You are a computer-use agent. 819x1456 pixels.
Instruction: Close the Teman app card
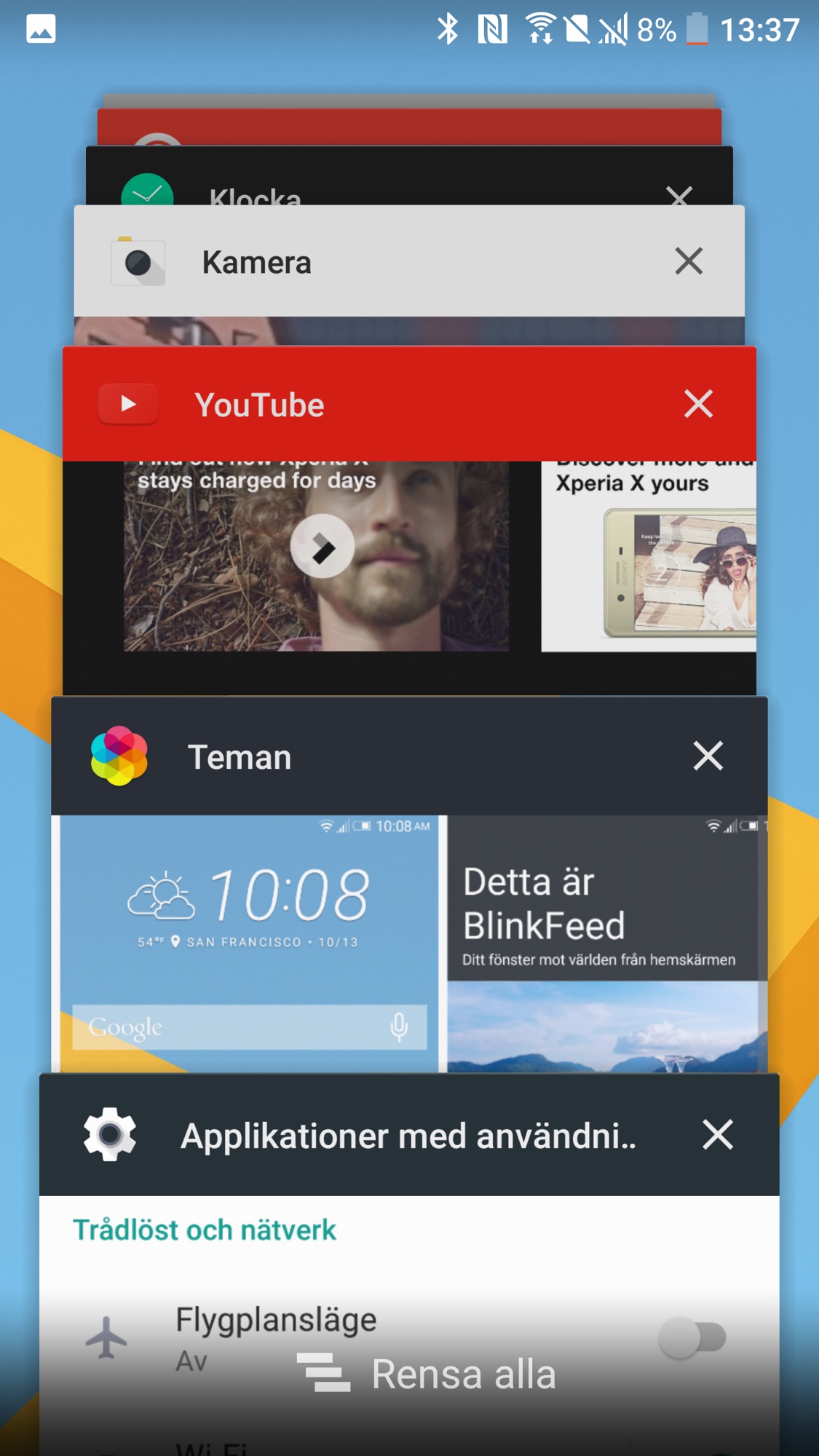point(708,756)
